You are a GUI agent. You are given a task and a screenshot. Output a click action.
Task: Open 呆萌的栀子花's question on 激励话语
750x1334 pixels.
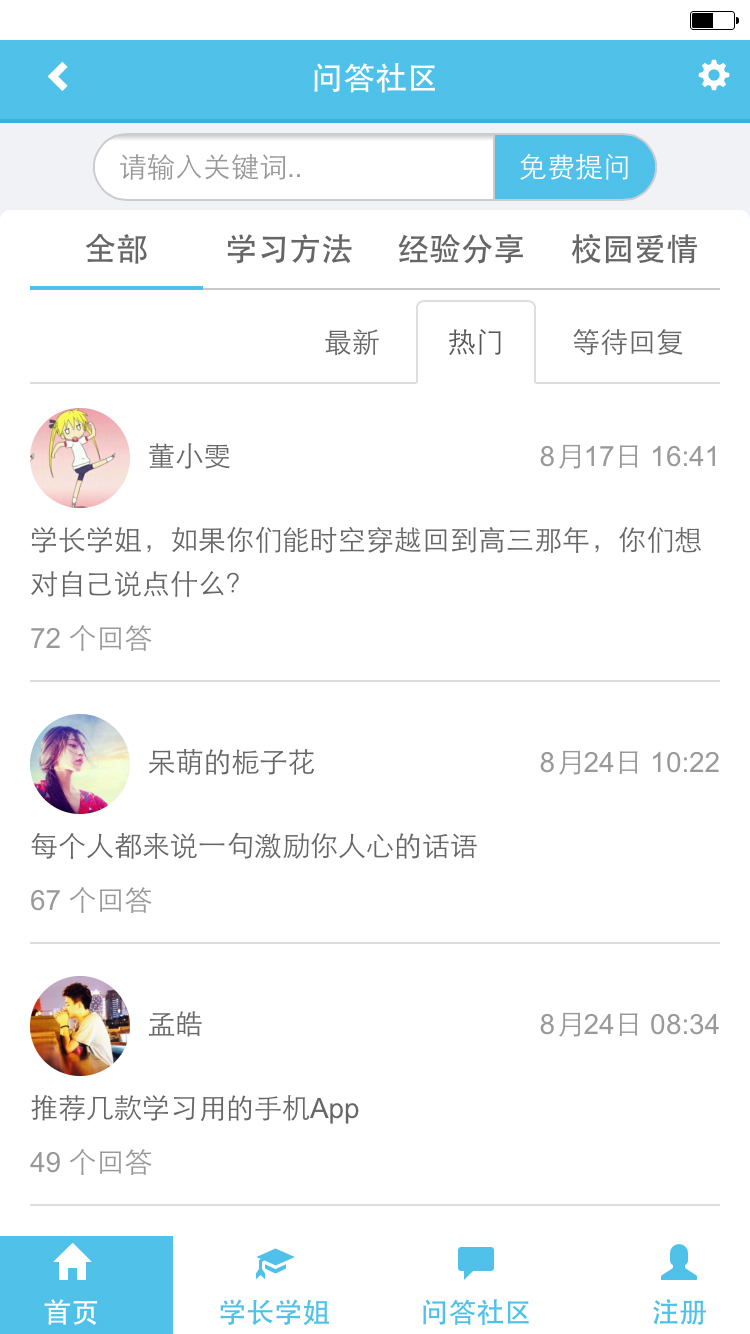(x=254, y=847)
